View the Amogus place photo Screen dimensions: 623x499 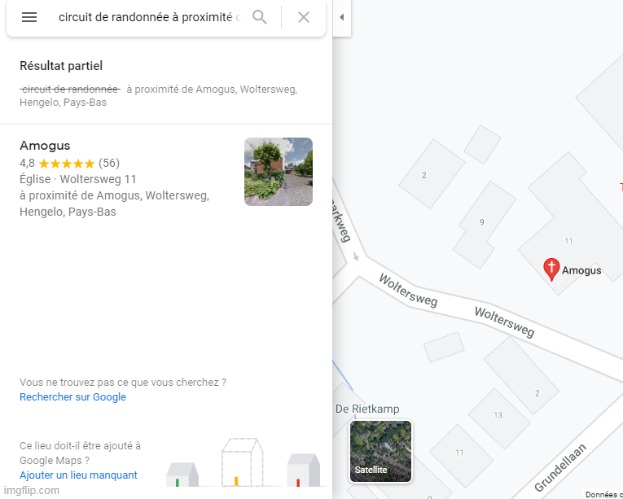(x=278, y=172)
